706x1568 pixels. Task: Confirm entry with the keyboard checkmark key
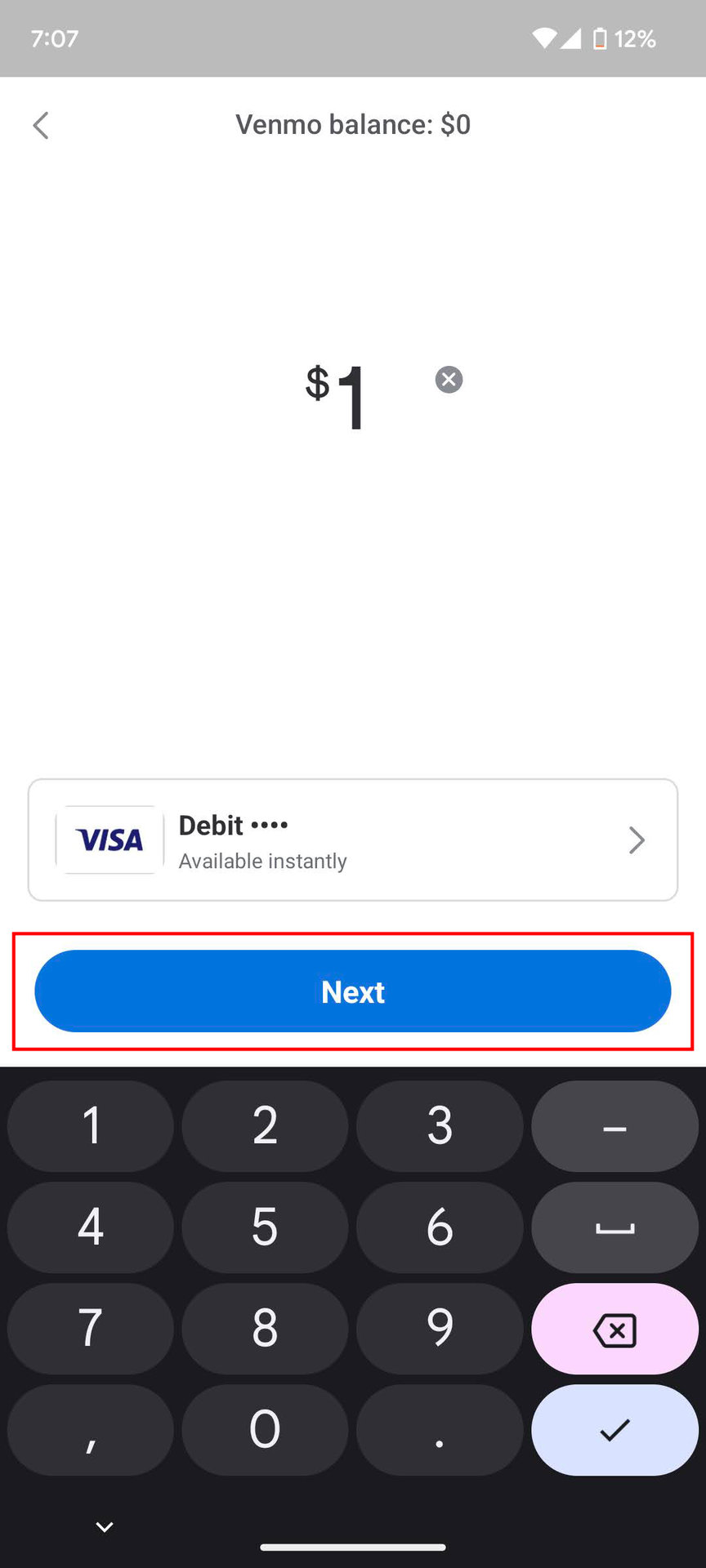pyautogui.click(x=614, y=1429)
